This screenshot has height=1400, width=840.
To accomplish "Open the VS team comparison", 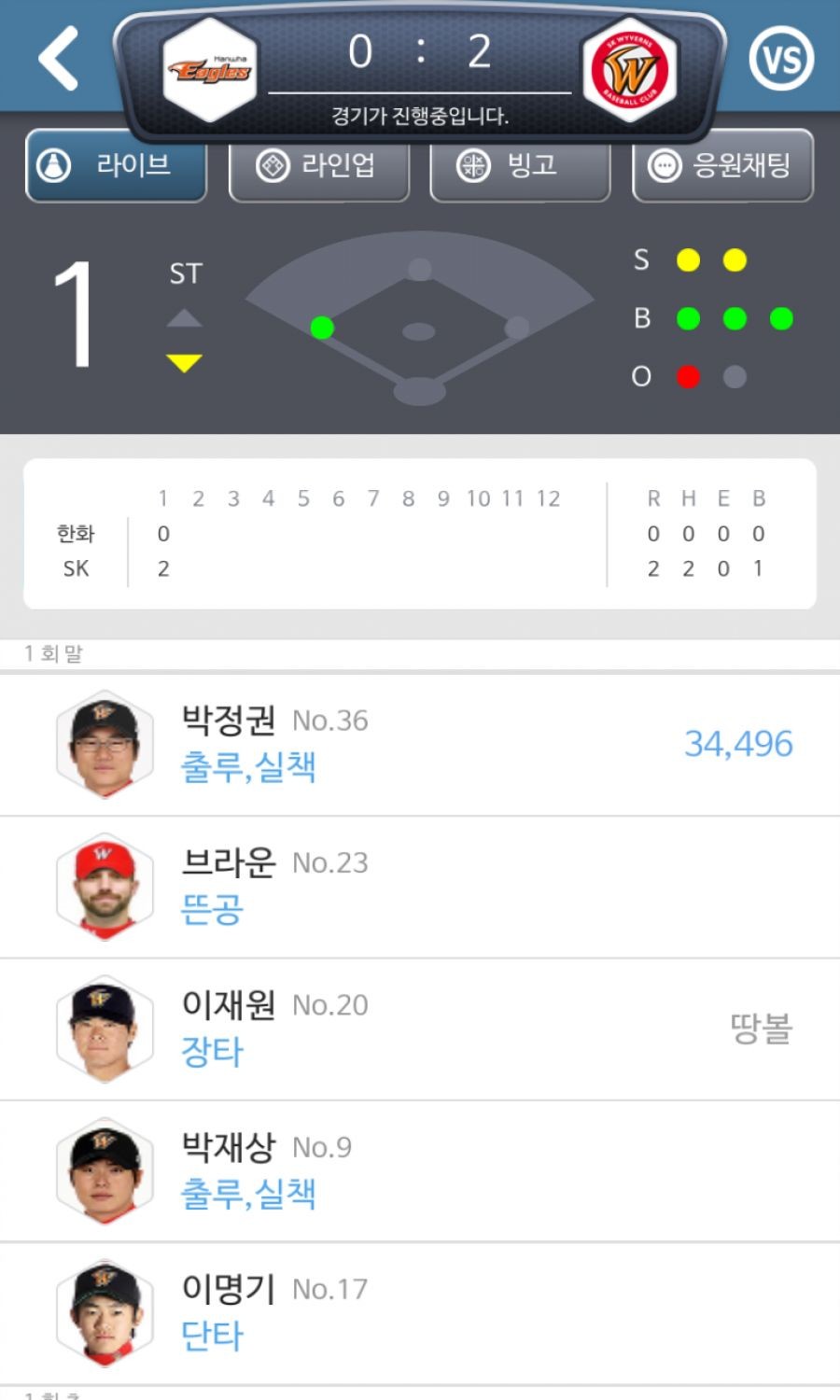I will (x=781, y=60).
